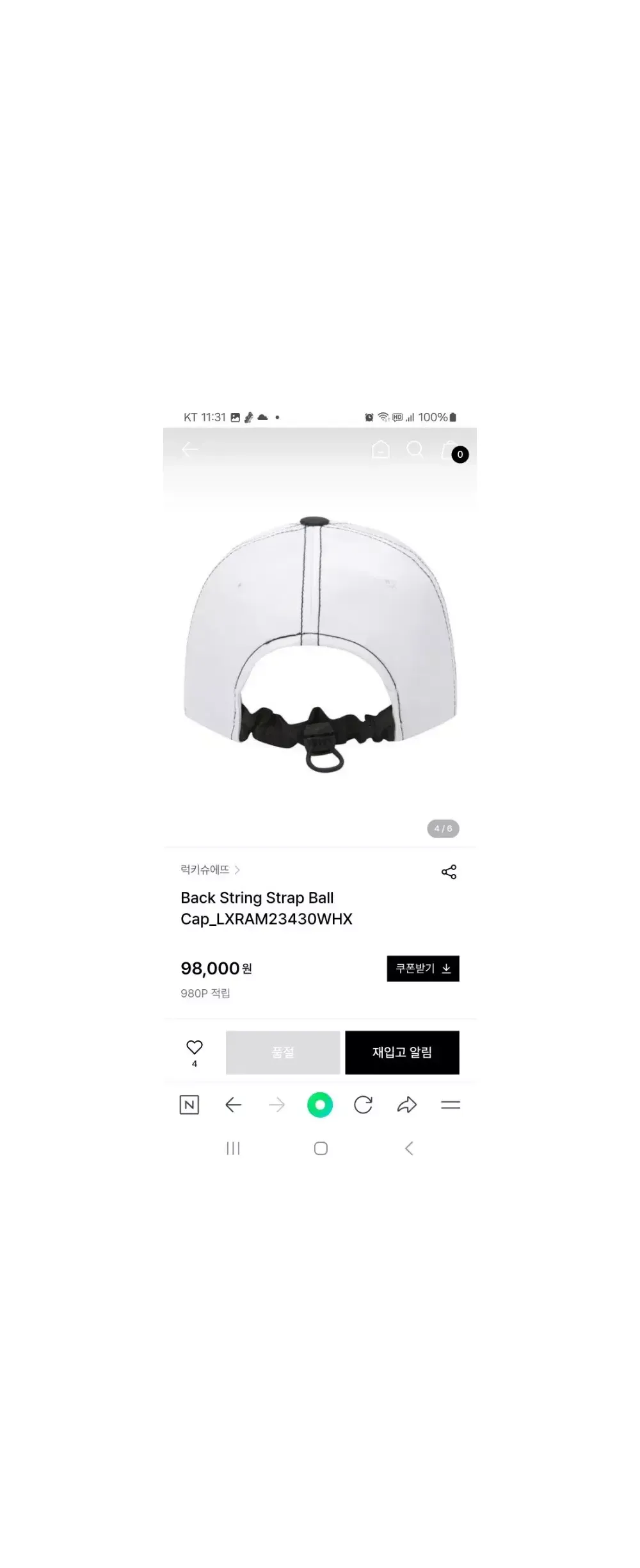Share the page from browser toolbar

(x=407, y=1105)
